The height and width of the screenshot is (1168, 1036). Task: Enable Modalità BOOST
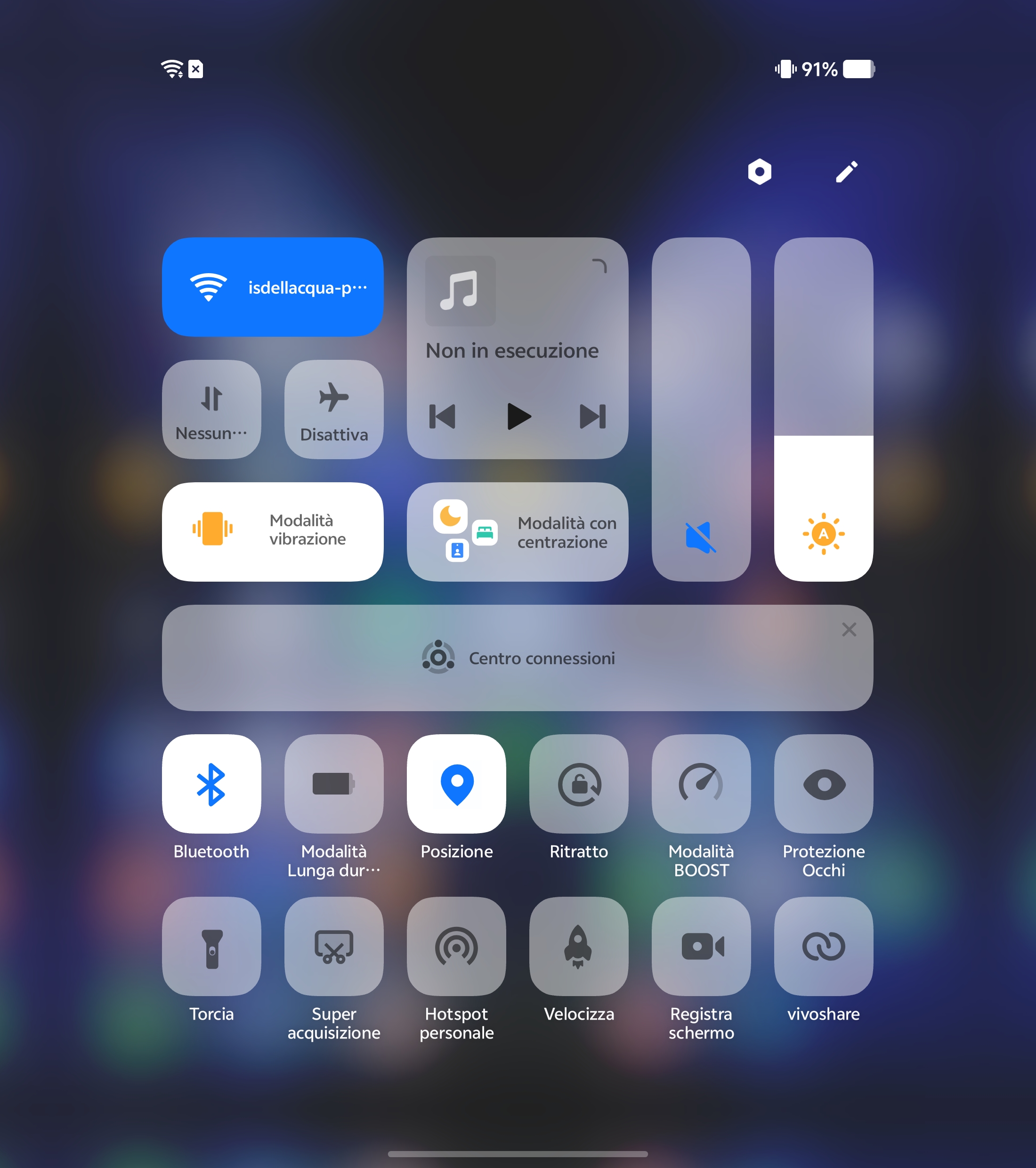click(x=701, y=784)
